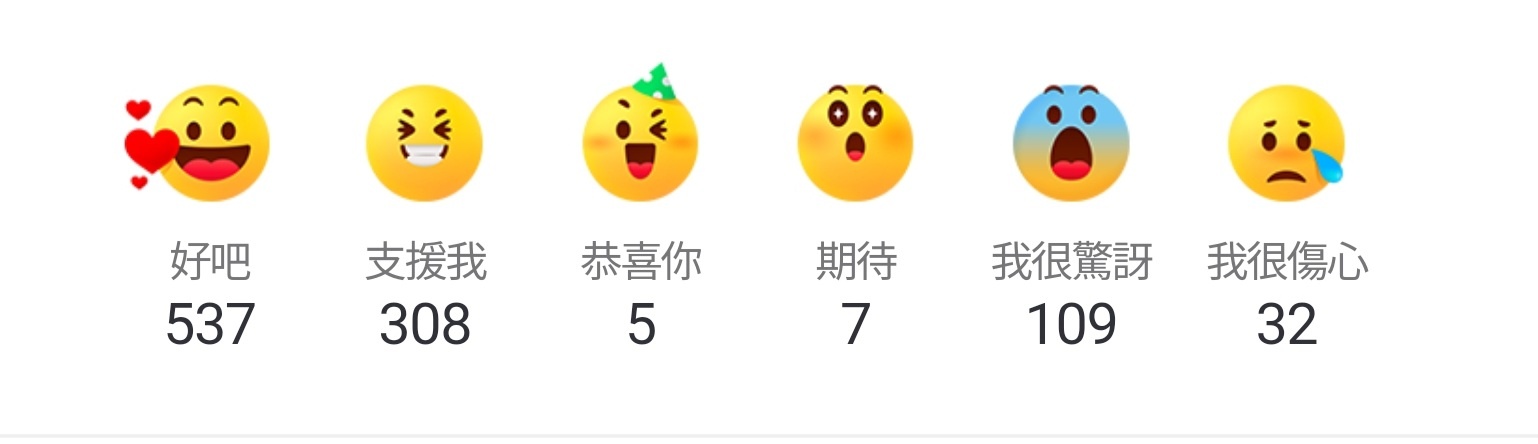Viewport: 1538px width, 444px height.
Task: Tap the 期待 starry-eyed reaction
Action: click(x=855, y=144)
